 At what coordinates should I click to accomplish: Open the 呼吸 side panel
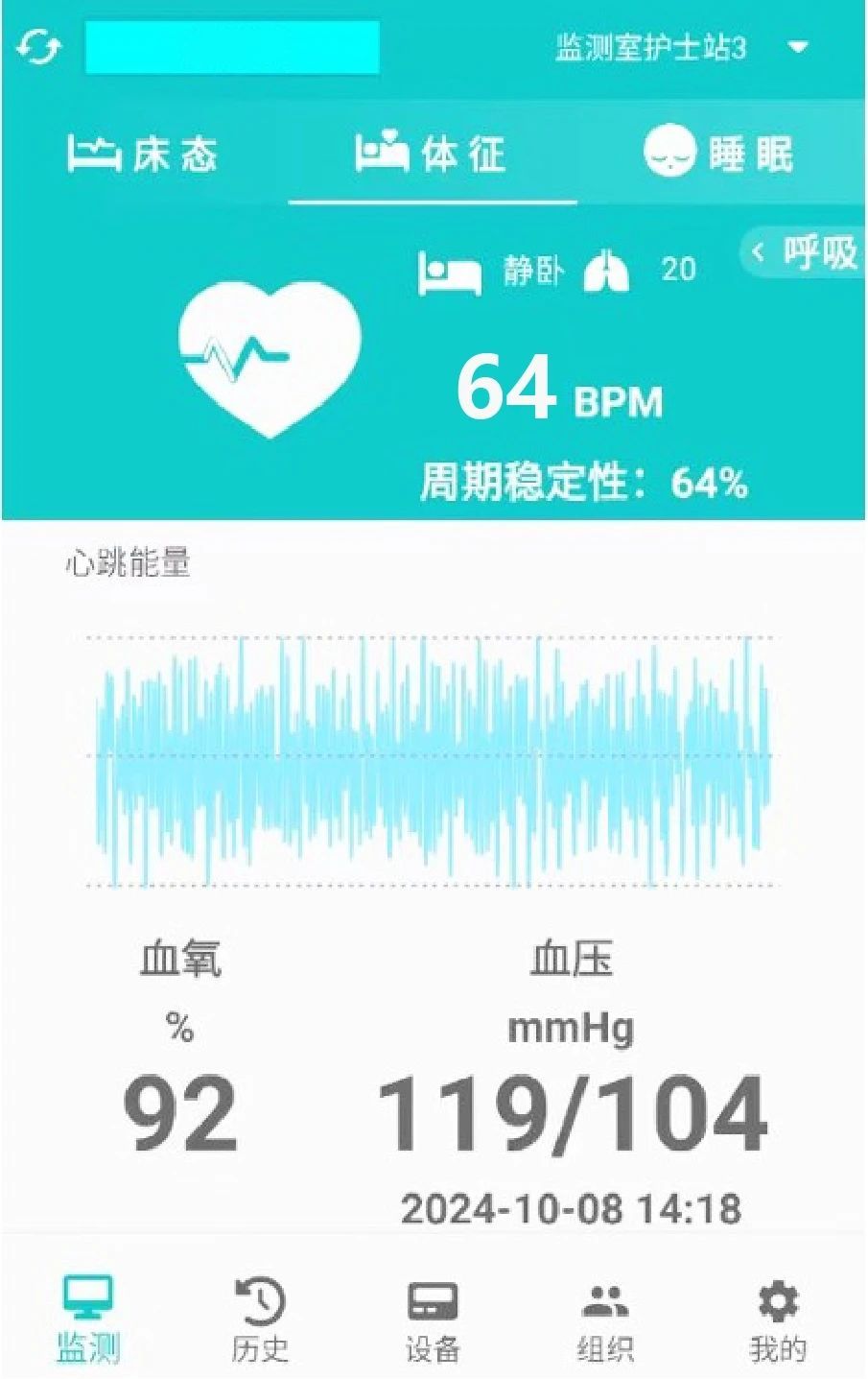coord(804,253)
